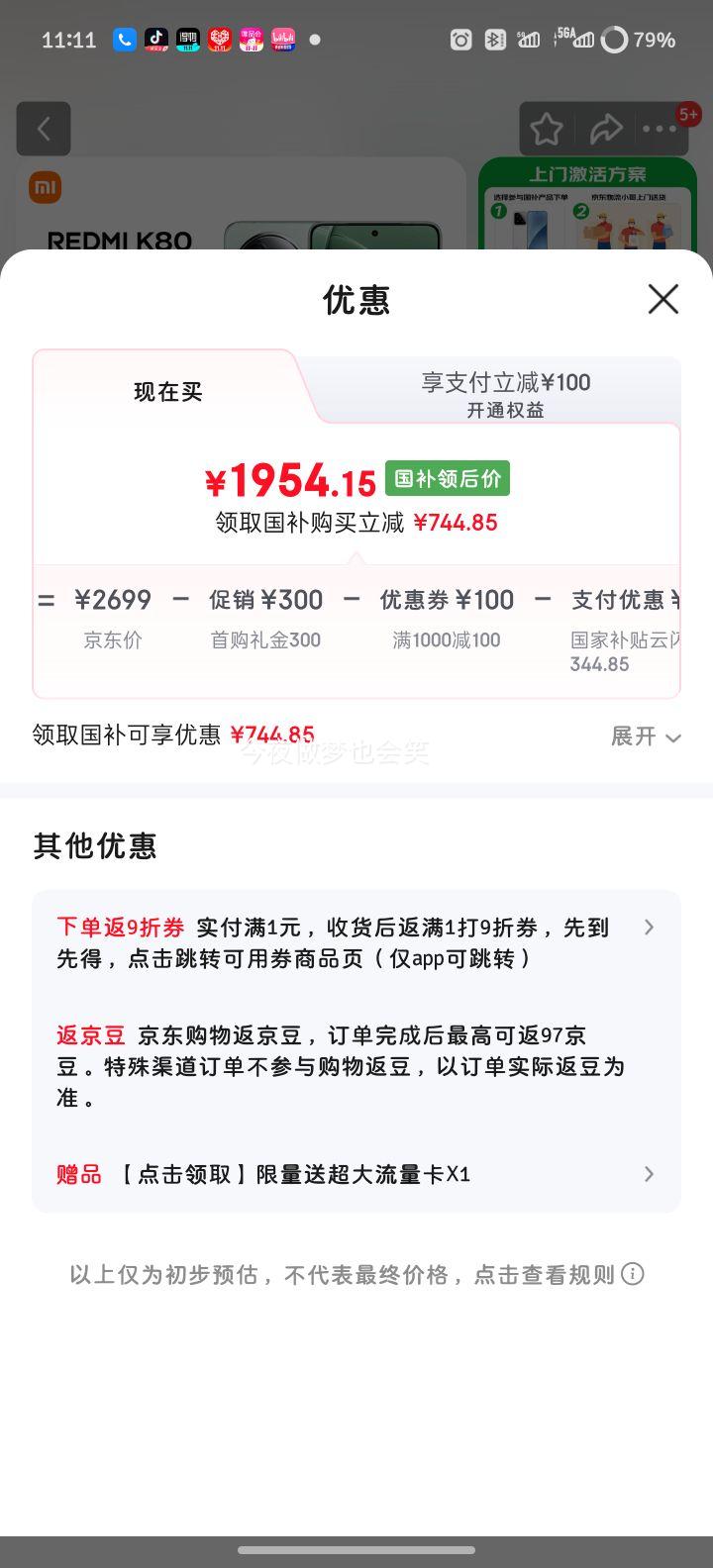Tap 点击领取 to claim the 流量卡 gift
The height and width of the screenshot is (1568, 713).
click(183, 1174)
